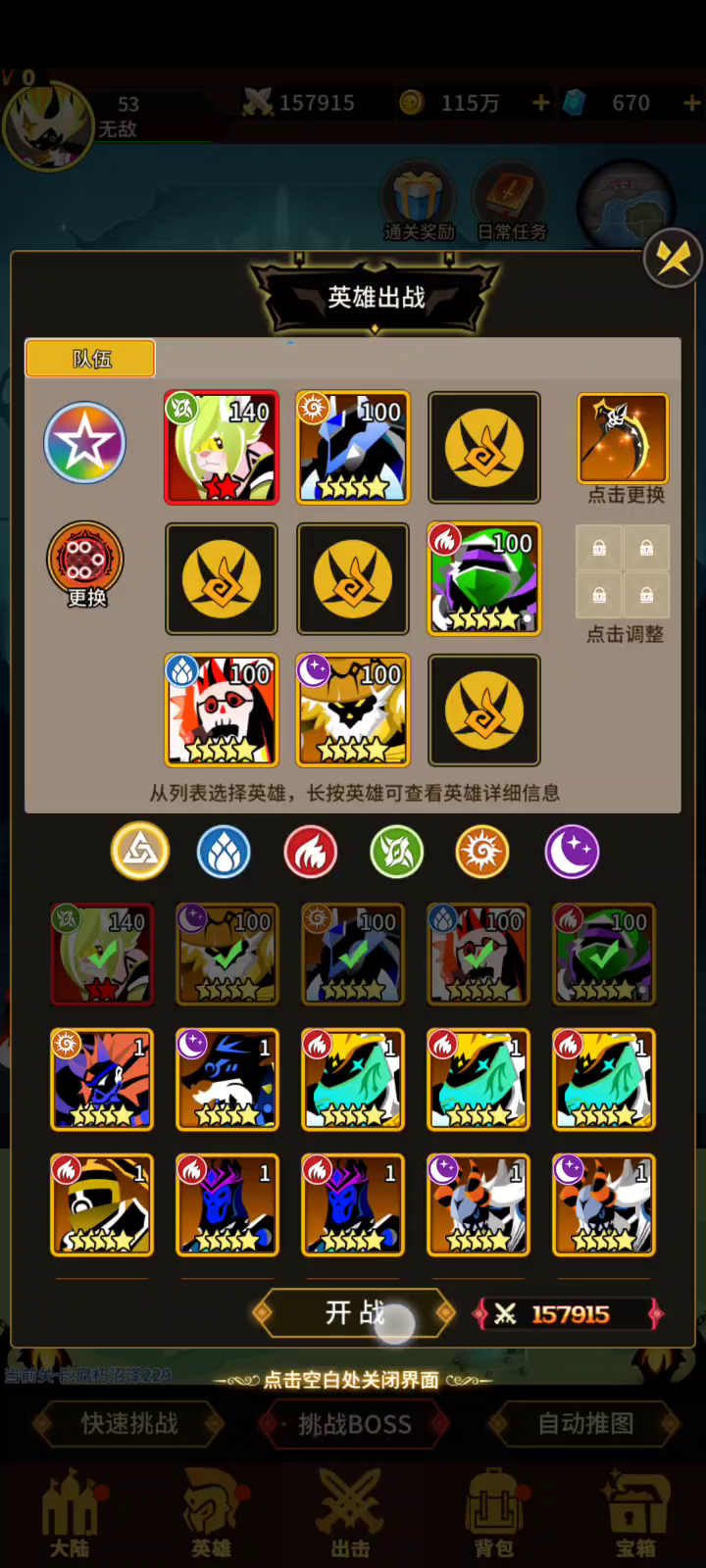Show only light sun element heroes

click(x=482, y=851)
